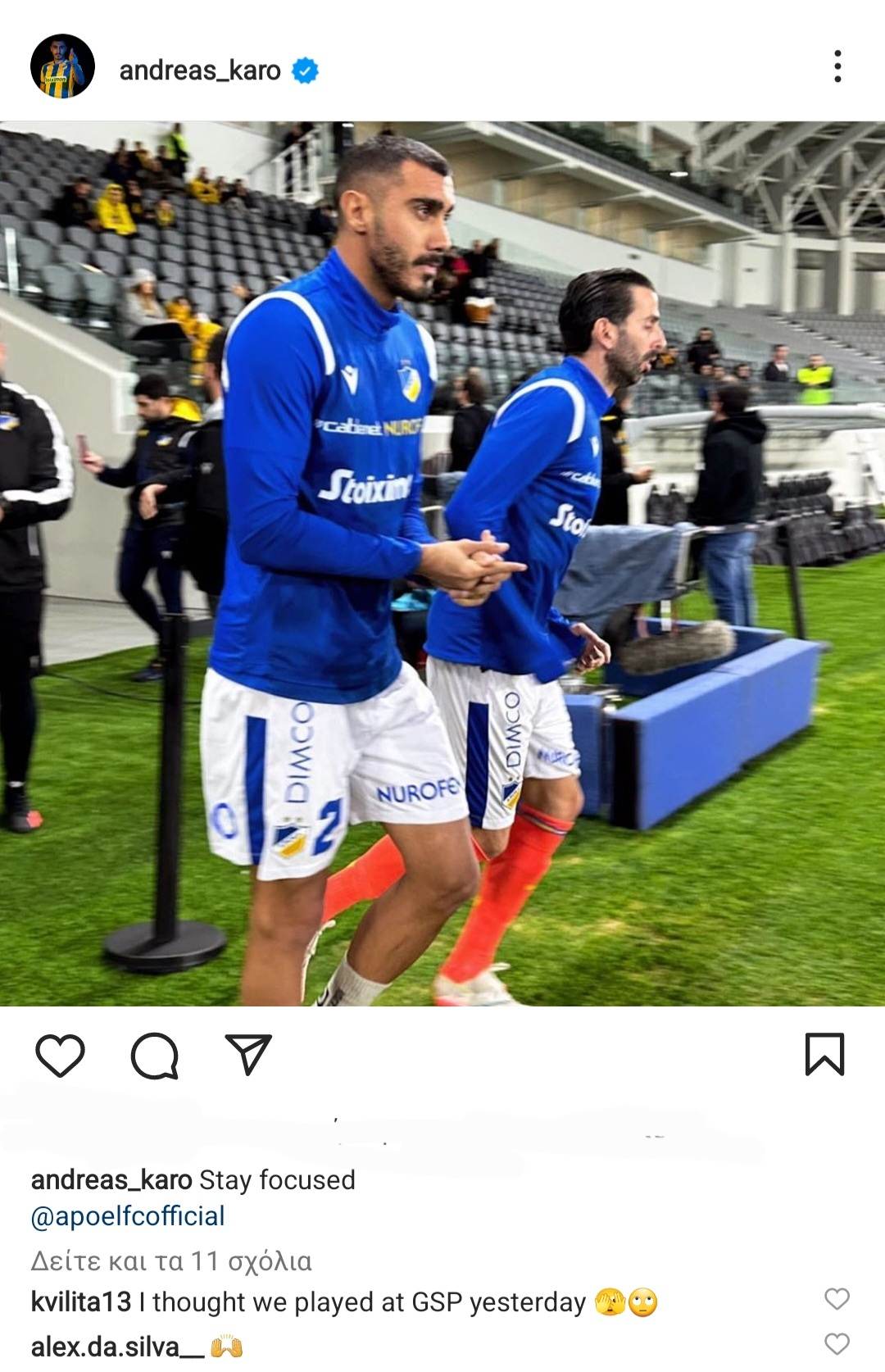Open the @apoelfcofficial mention

pos(128,1216)
